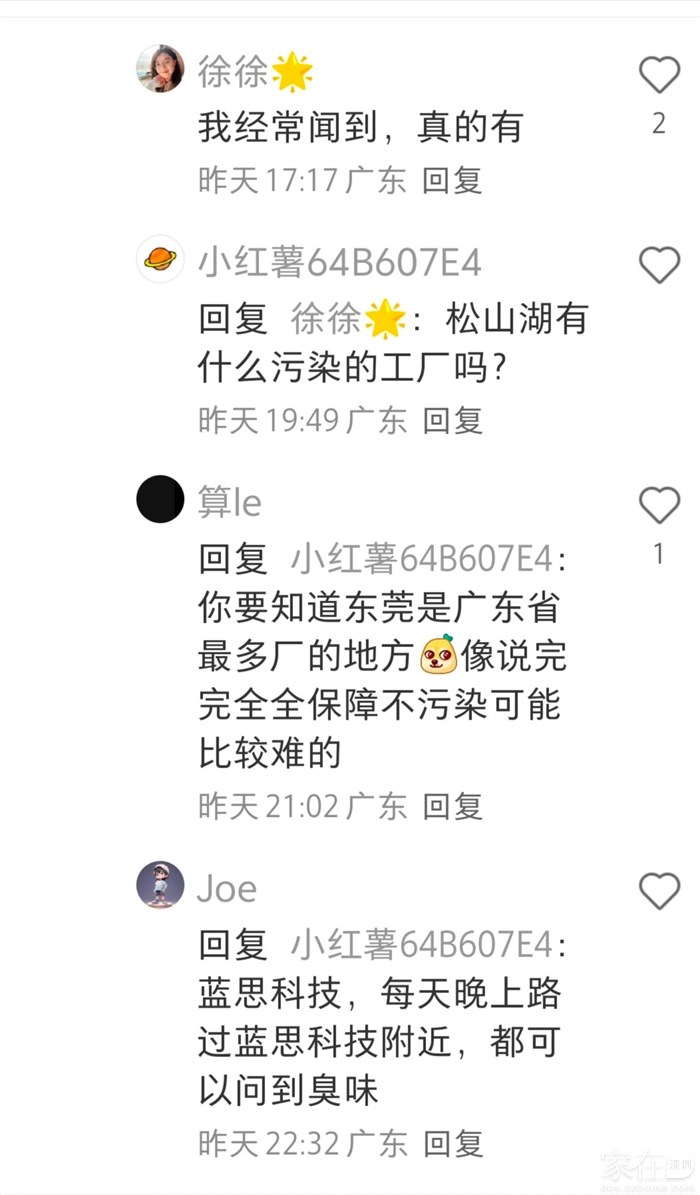
Task: Like Joe's comment about 蓝思科技
Action: 659,890
